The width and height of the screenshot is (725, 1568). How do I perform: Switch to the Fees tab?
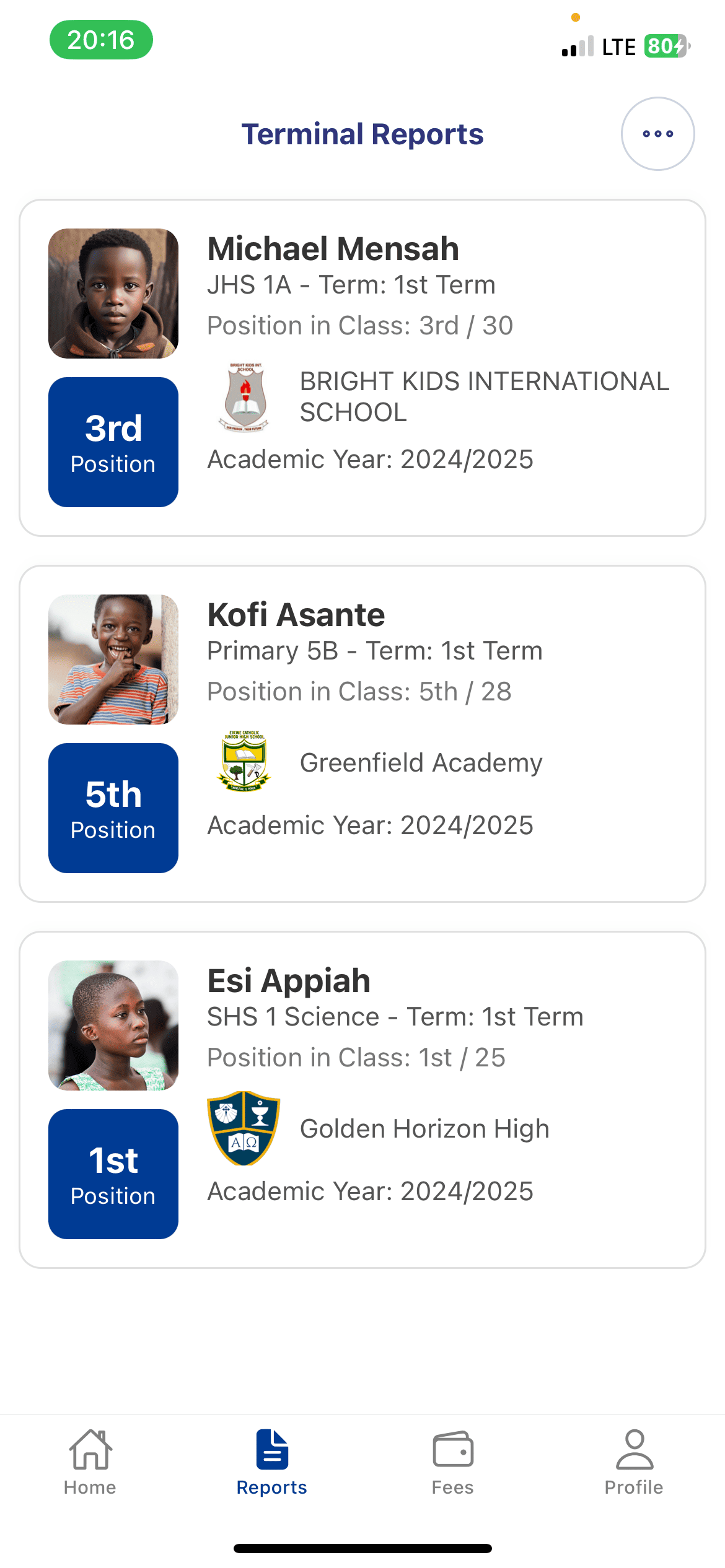(x=453, y=1461)
